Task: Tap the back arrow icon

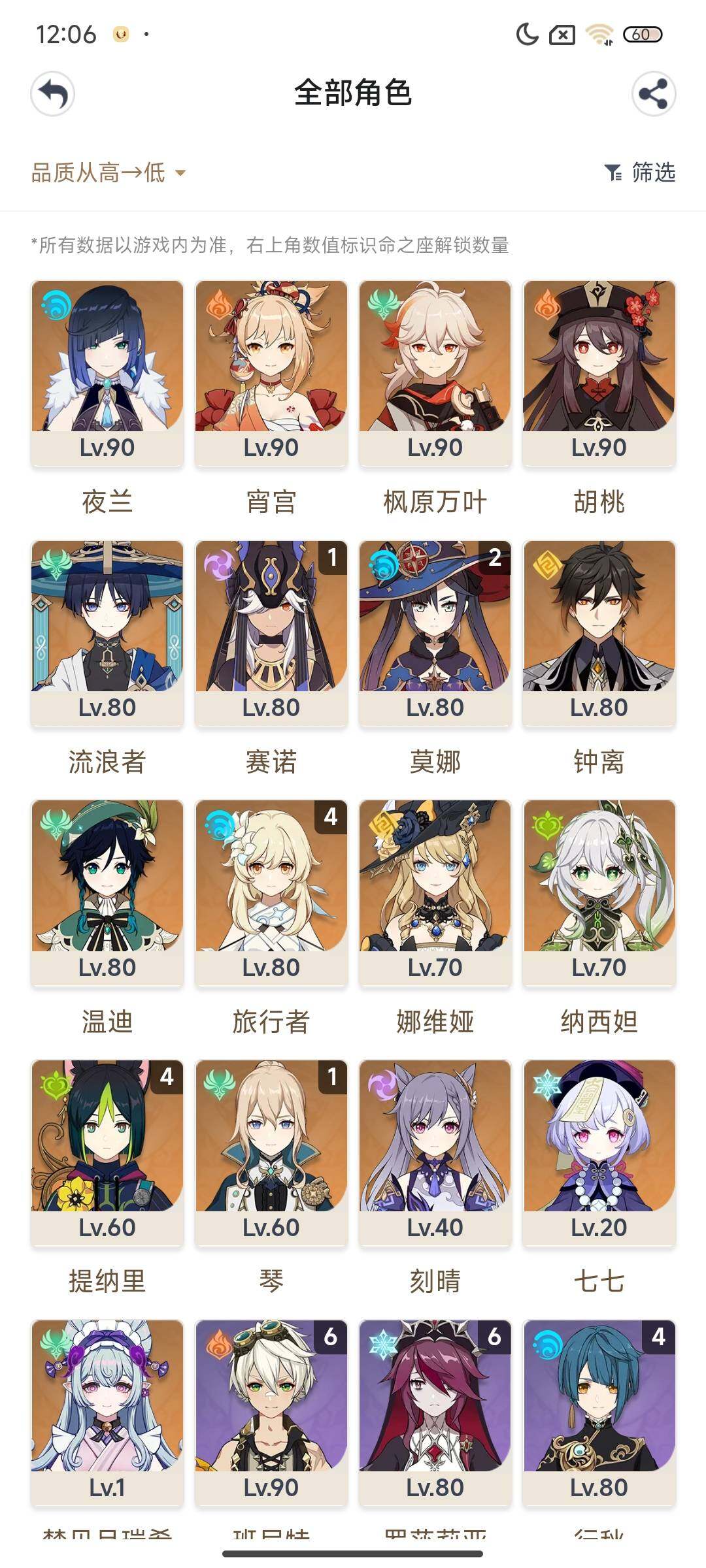Action: (x=52, y=94)
